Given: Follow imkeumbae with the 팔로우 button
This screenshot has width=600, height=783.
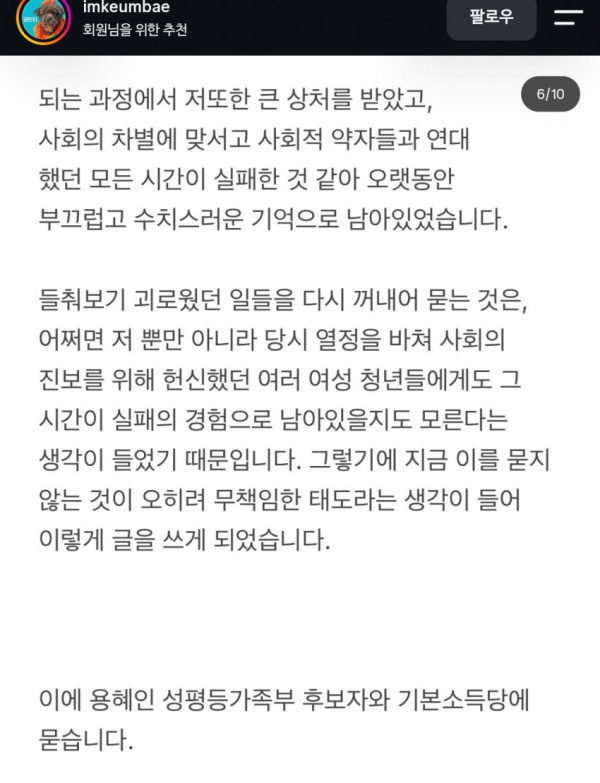Looking at the screenshot, I should 491,18.
